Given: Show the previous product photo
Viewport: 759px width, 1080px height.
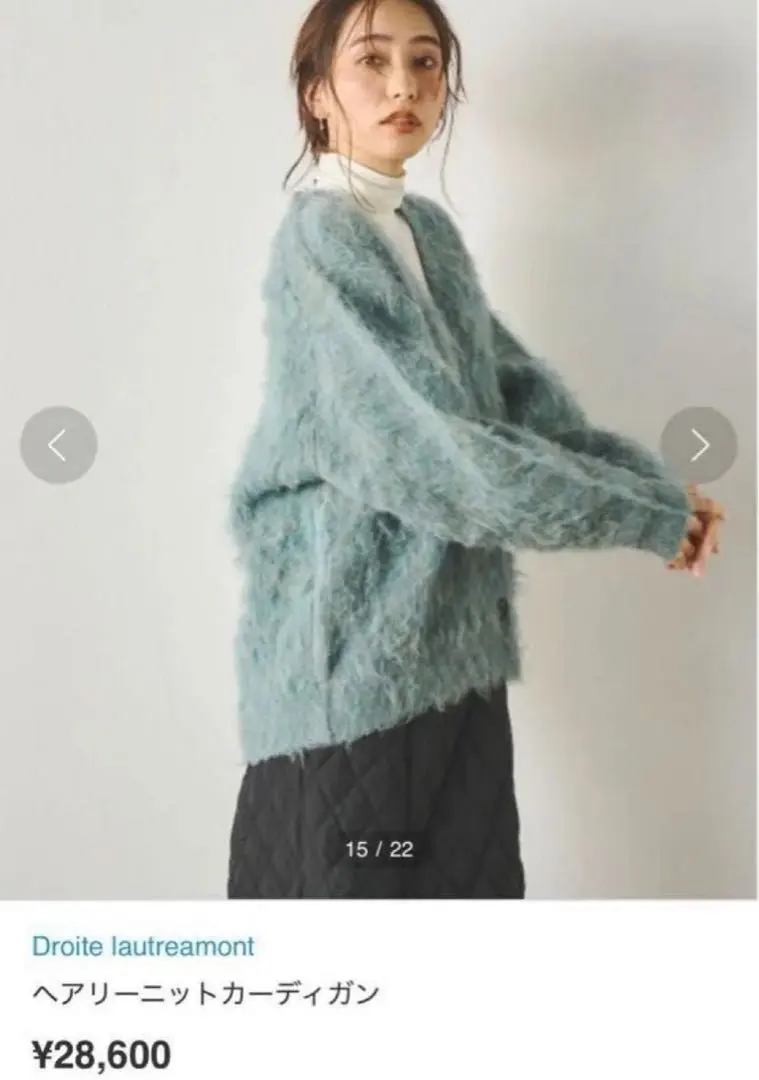Looking at the screenshot, I should [58, 445].
